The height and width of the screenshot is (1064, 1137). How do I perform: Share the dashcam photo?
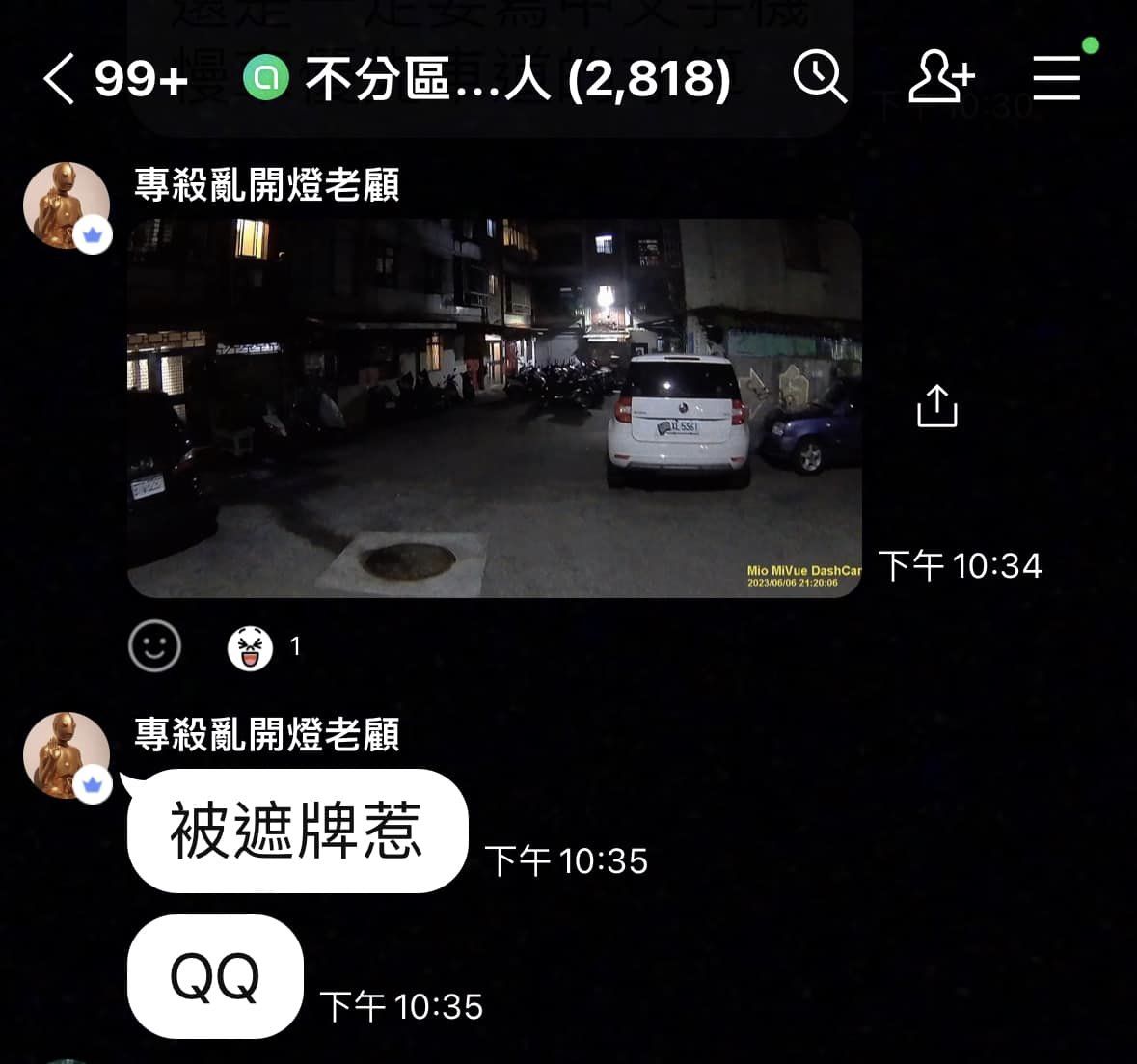pyautogui.click(x=936, y=406)
